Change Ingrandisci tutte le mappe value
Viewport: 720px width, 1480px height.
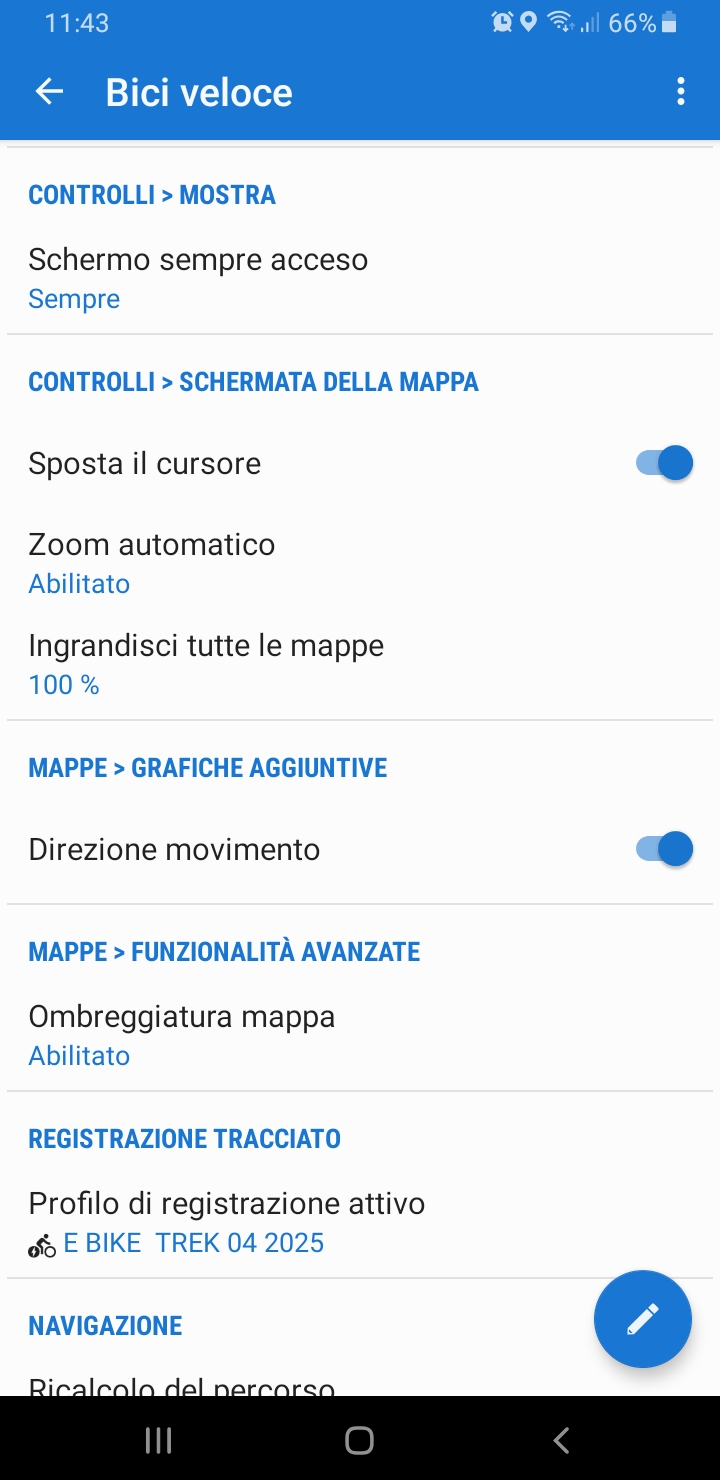[206, 663]
